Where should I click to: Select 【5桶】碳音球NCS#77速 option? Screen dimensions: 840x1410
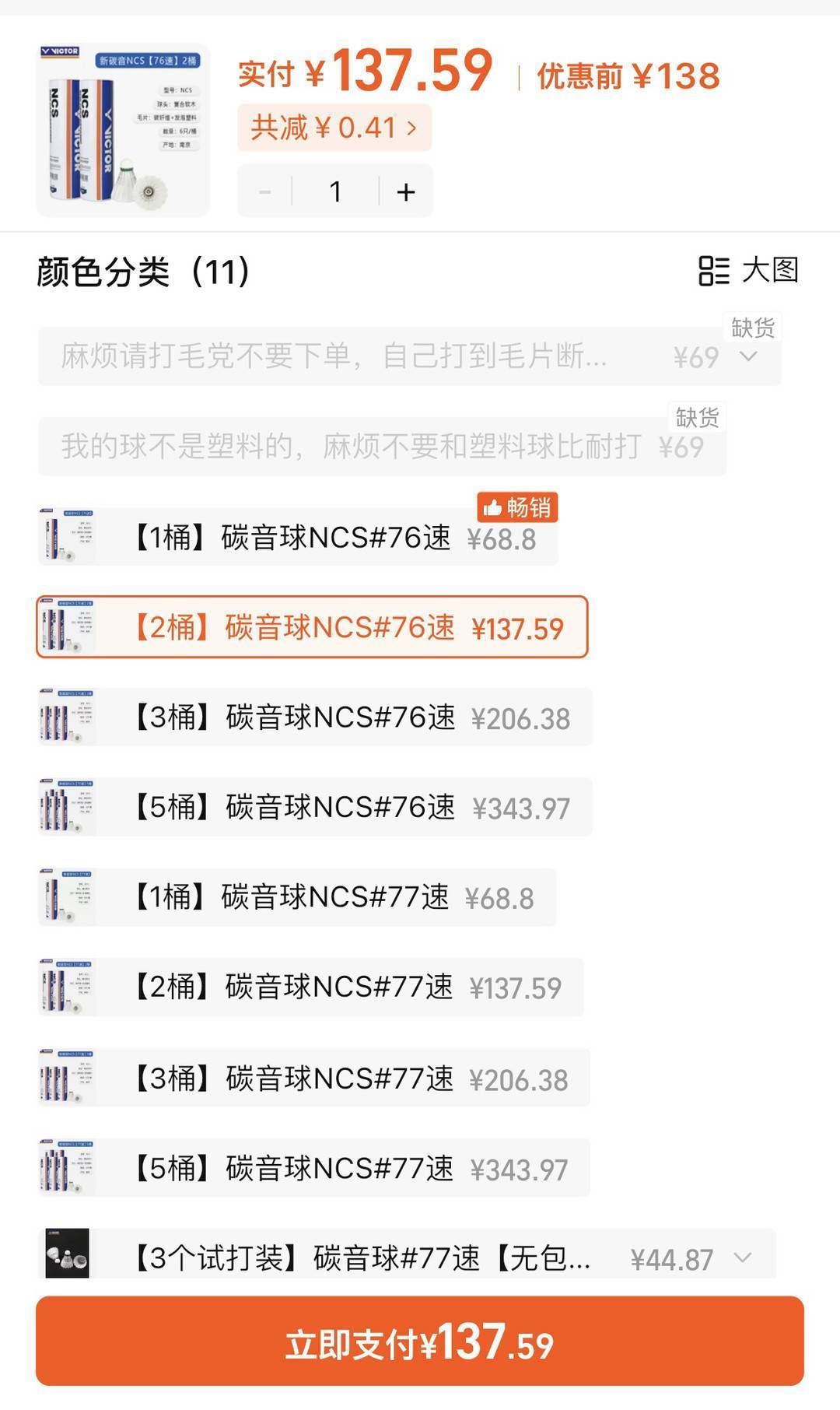tap(313, 1168)
